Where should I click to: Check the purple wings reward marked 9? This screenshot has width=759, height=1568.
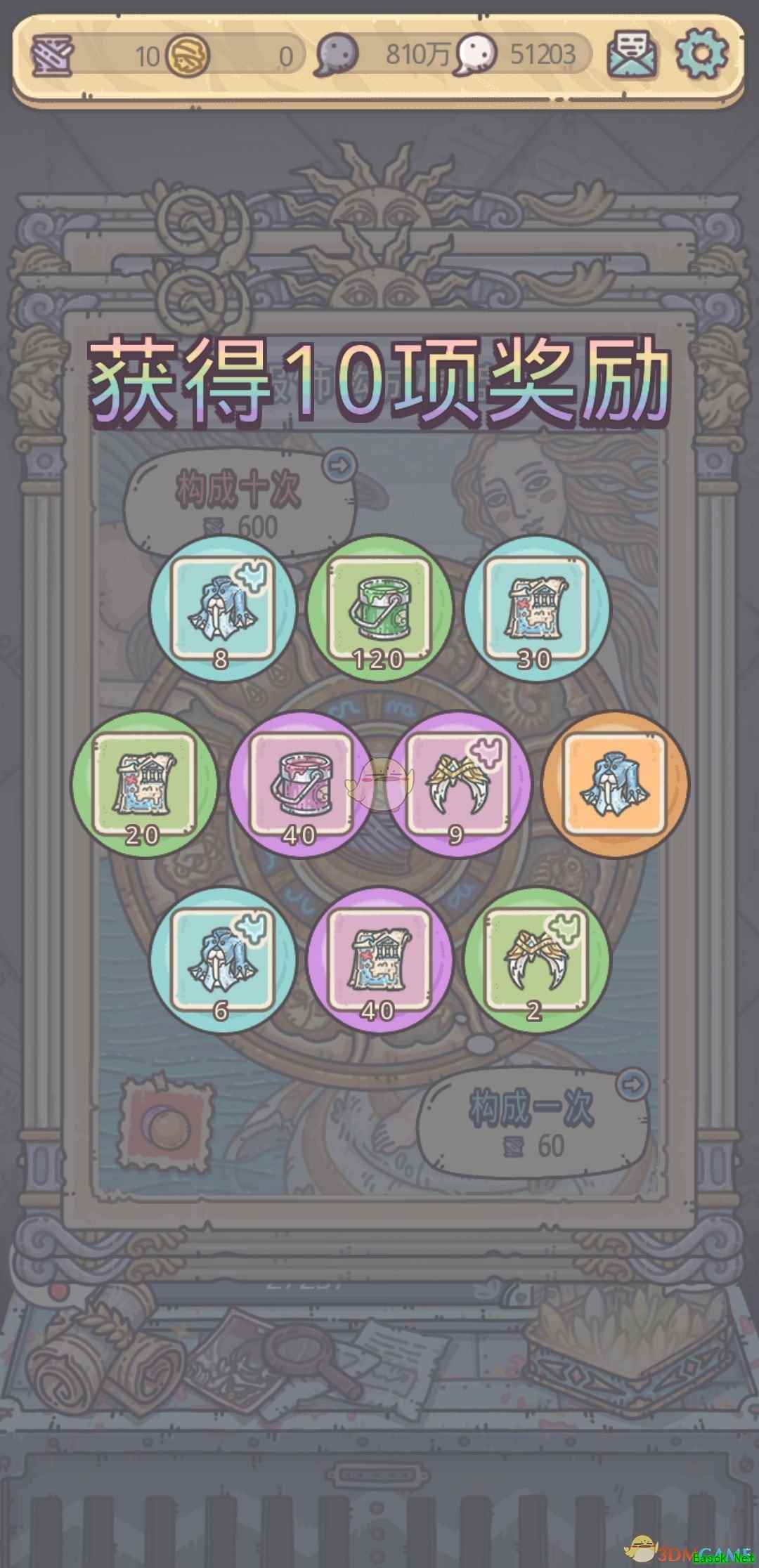tap(459, 785)
